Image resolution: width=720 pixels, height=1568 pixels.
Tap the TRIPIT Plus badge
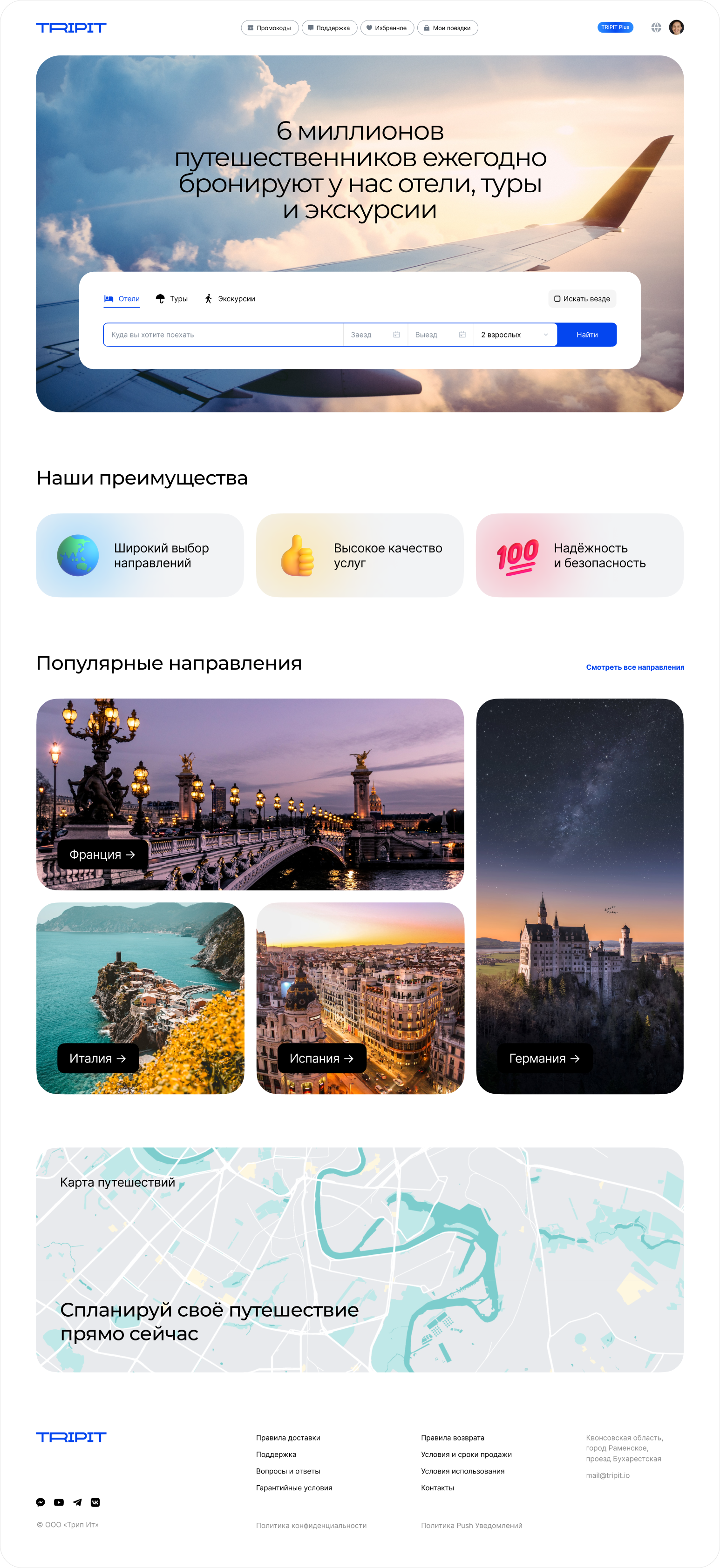(x=615, y=27)
